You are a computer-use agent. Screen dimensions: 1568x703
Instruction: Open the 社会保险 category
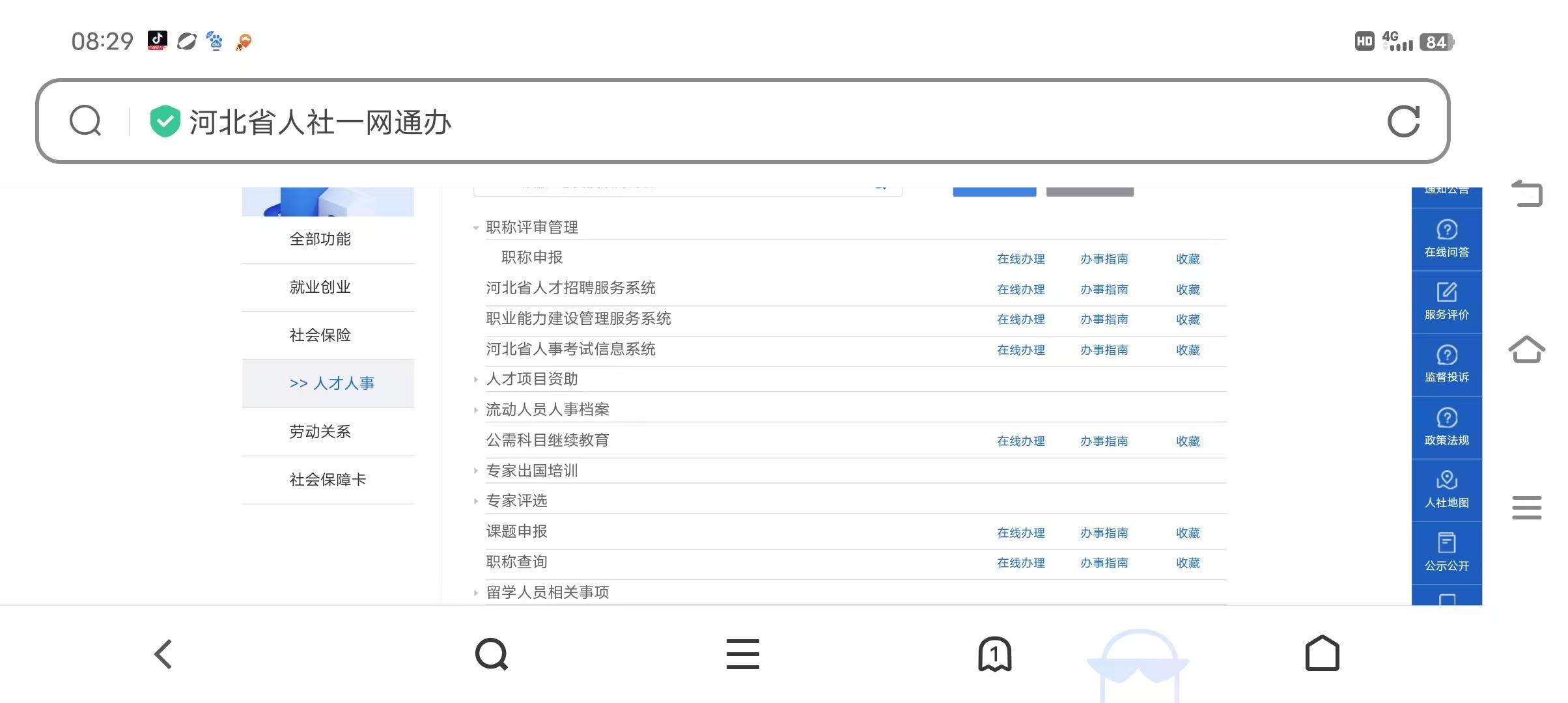320,335
